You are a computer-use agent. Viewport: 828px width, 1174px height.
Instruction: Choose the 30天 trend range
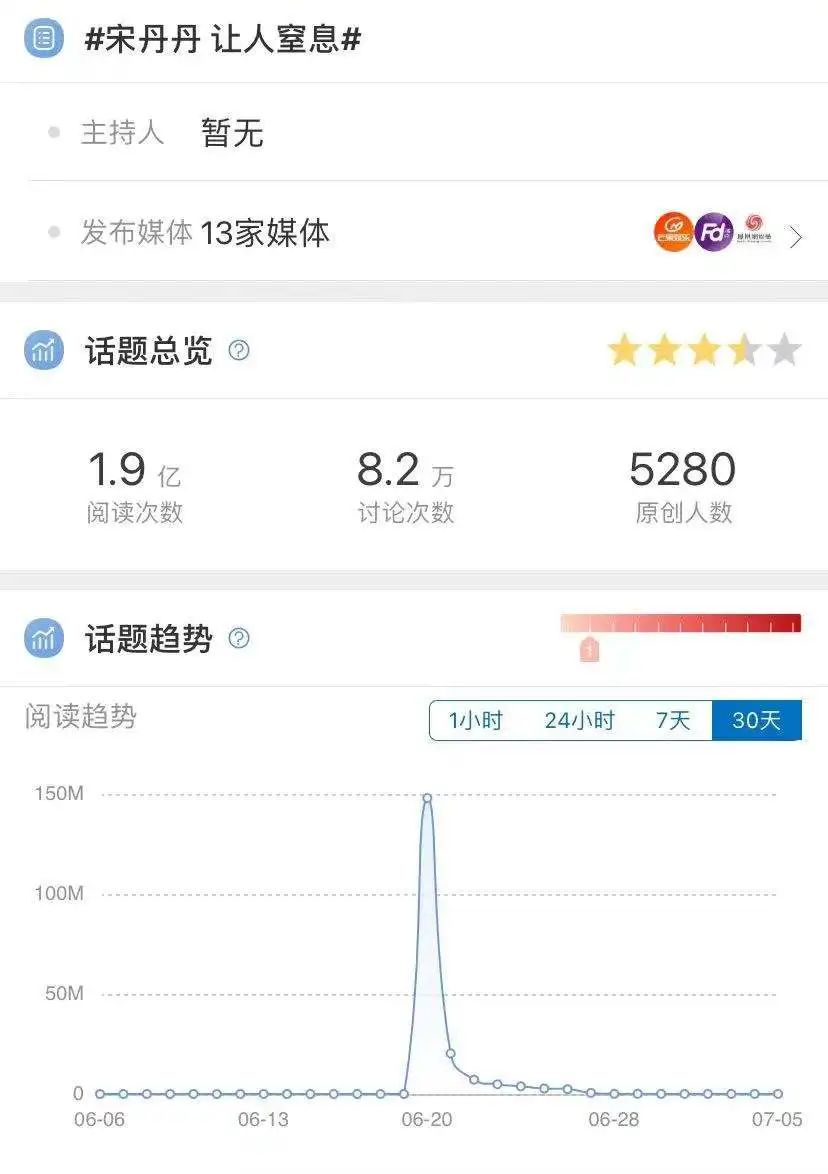pos(756,720)
